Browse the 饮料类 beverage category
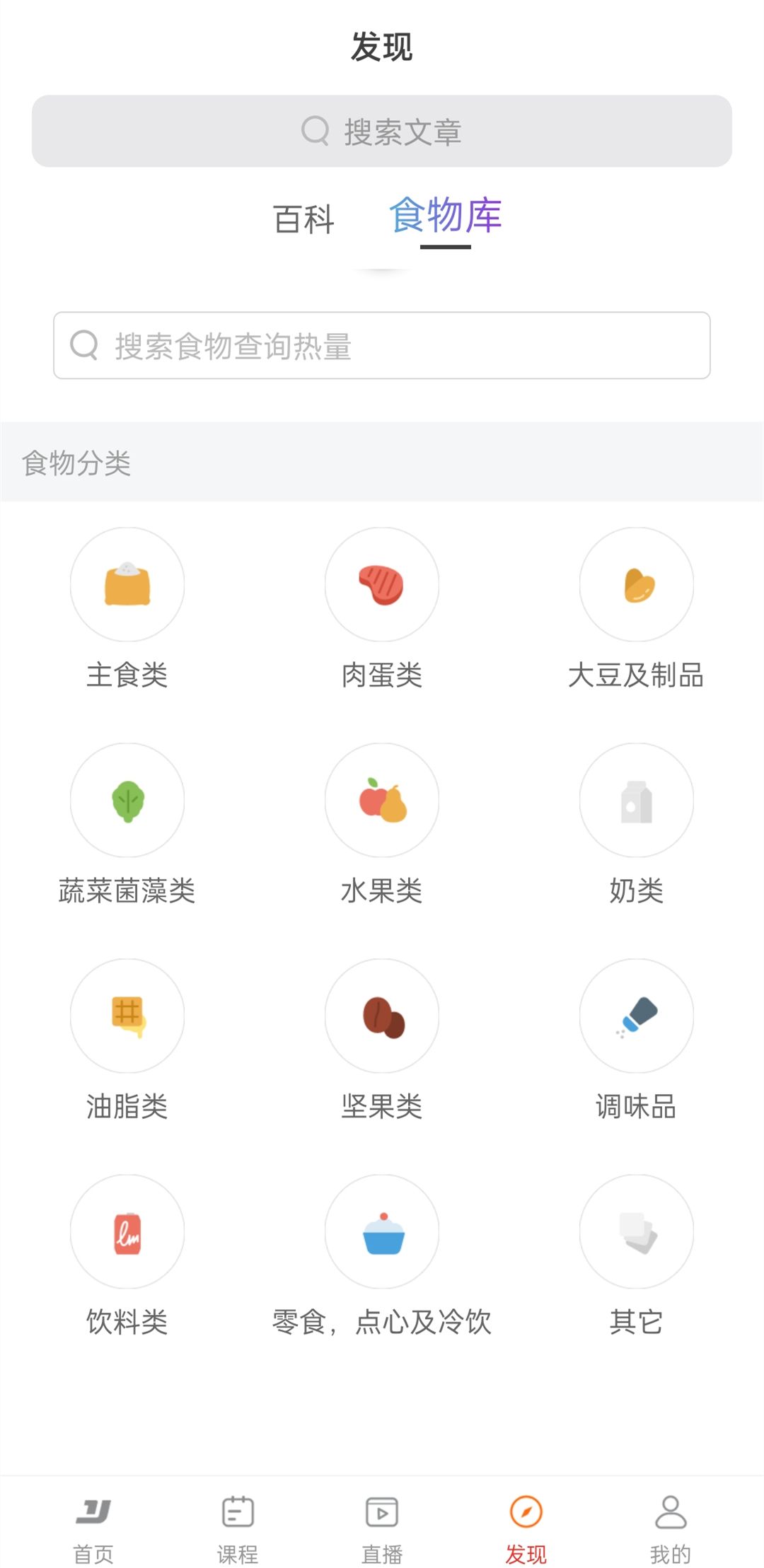 127,1262
